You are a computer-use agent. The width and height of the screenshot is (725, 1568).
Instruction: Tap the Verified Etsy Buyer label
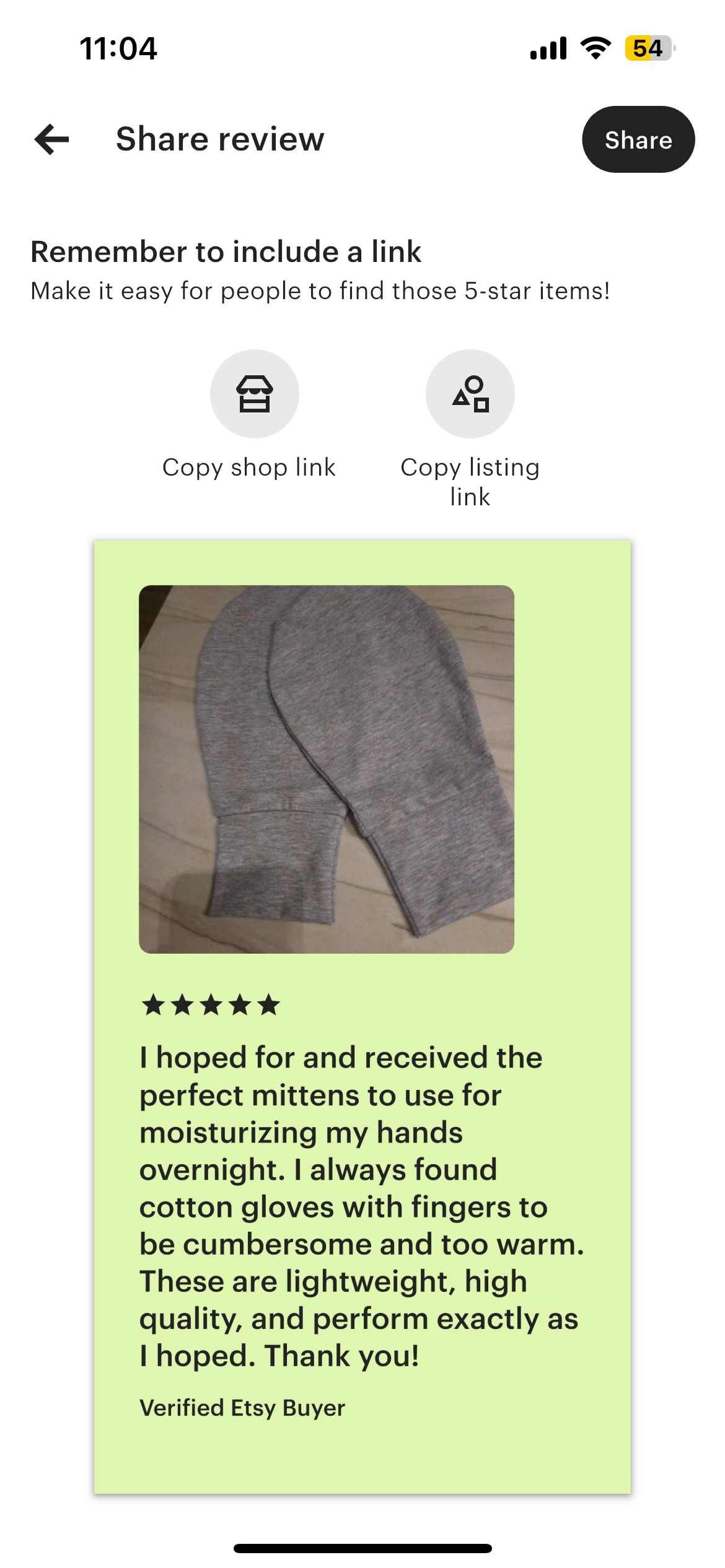242,1407
